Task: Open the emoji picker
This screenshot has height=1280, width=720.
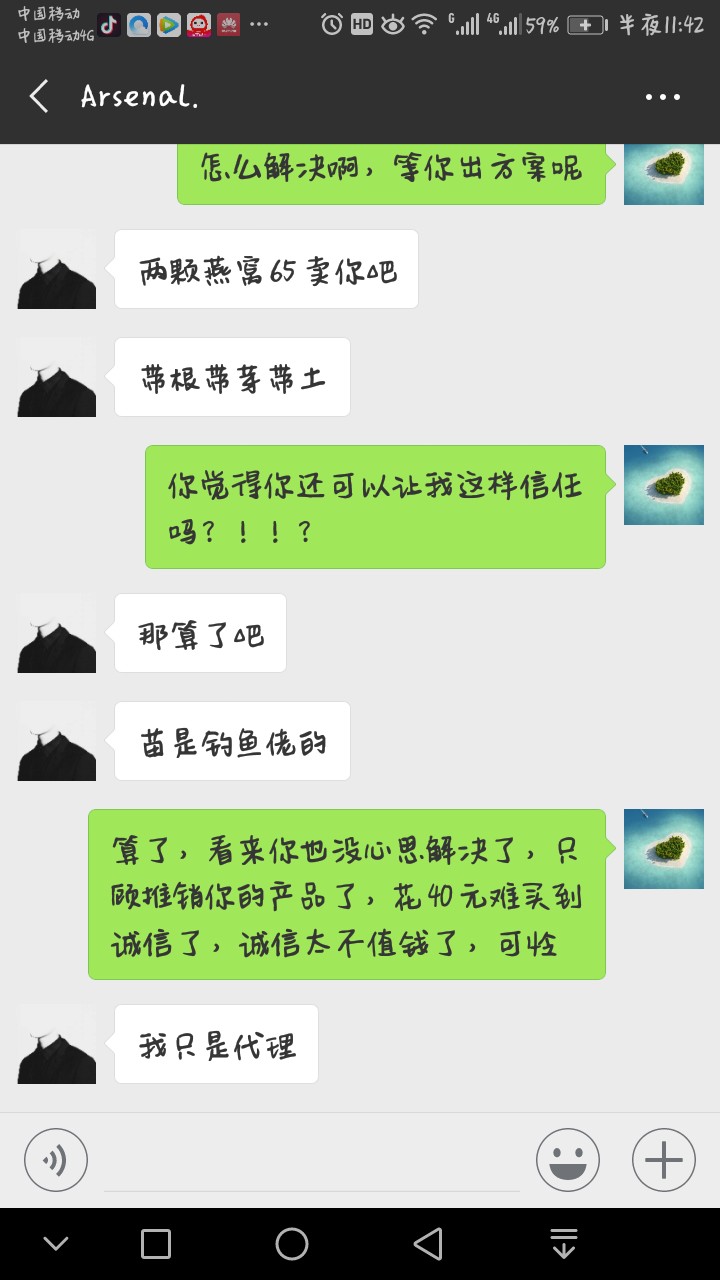Action: 567,1160
